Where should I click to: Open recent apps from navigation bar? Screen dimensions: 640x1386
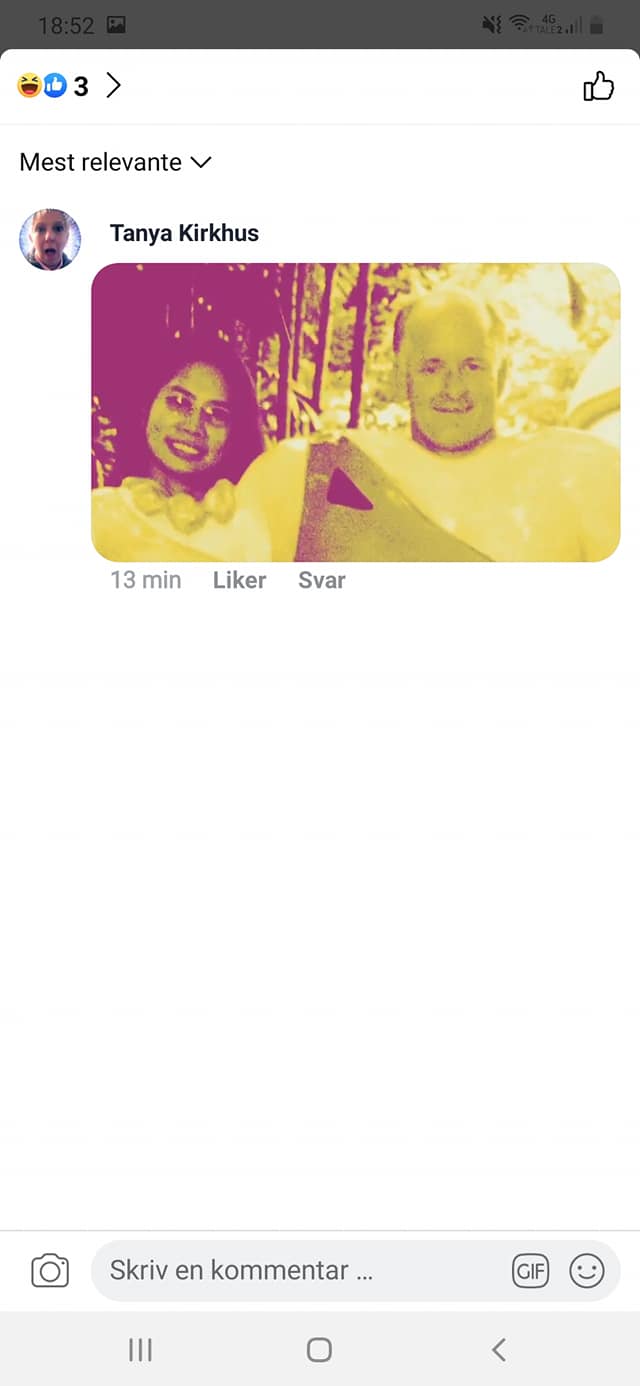(140, 1350)
